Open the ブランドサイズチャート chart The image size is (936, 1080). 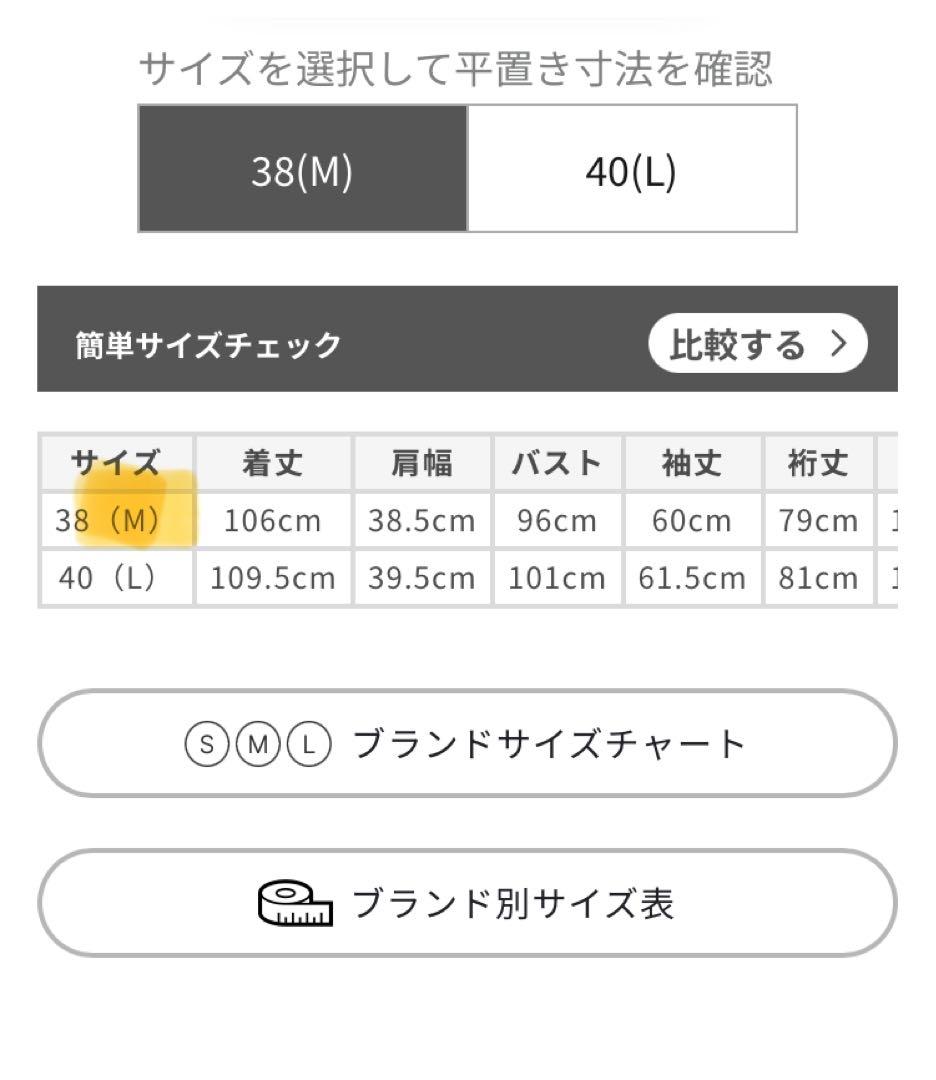tap(468, 743)
